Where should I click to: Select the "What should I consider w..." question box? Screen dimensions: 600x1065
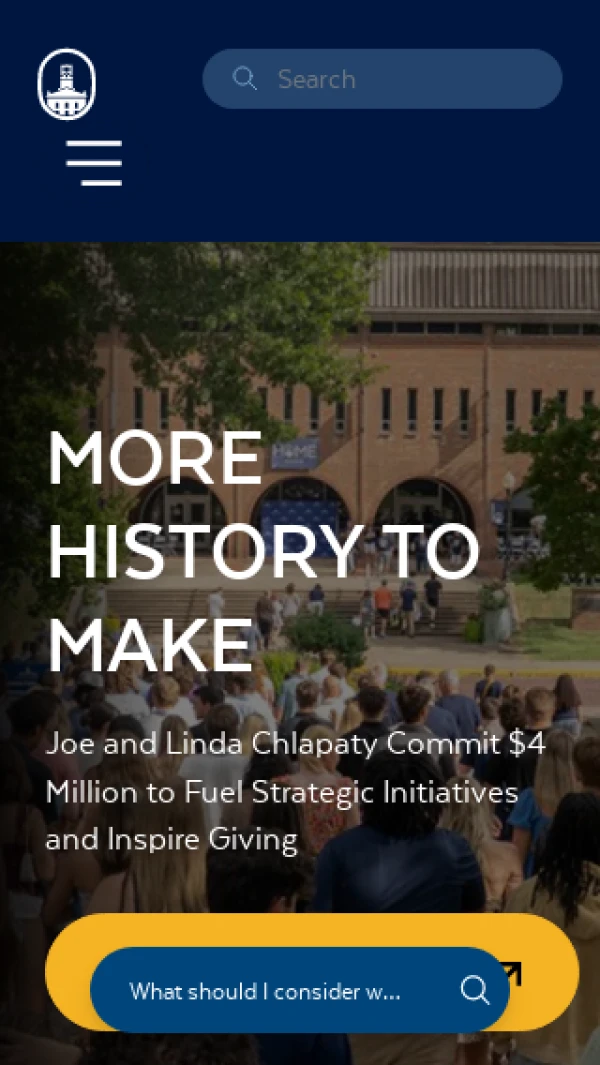click(265, 991)
